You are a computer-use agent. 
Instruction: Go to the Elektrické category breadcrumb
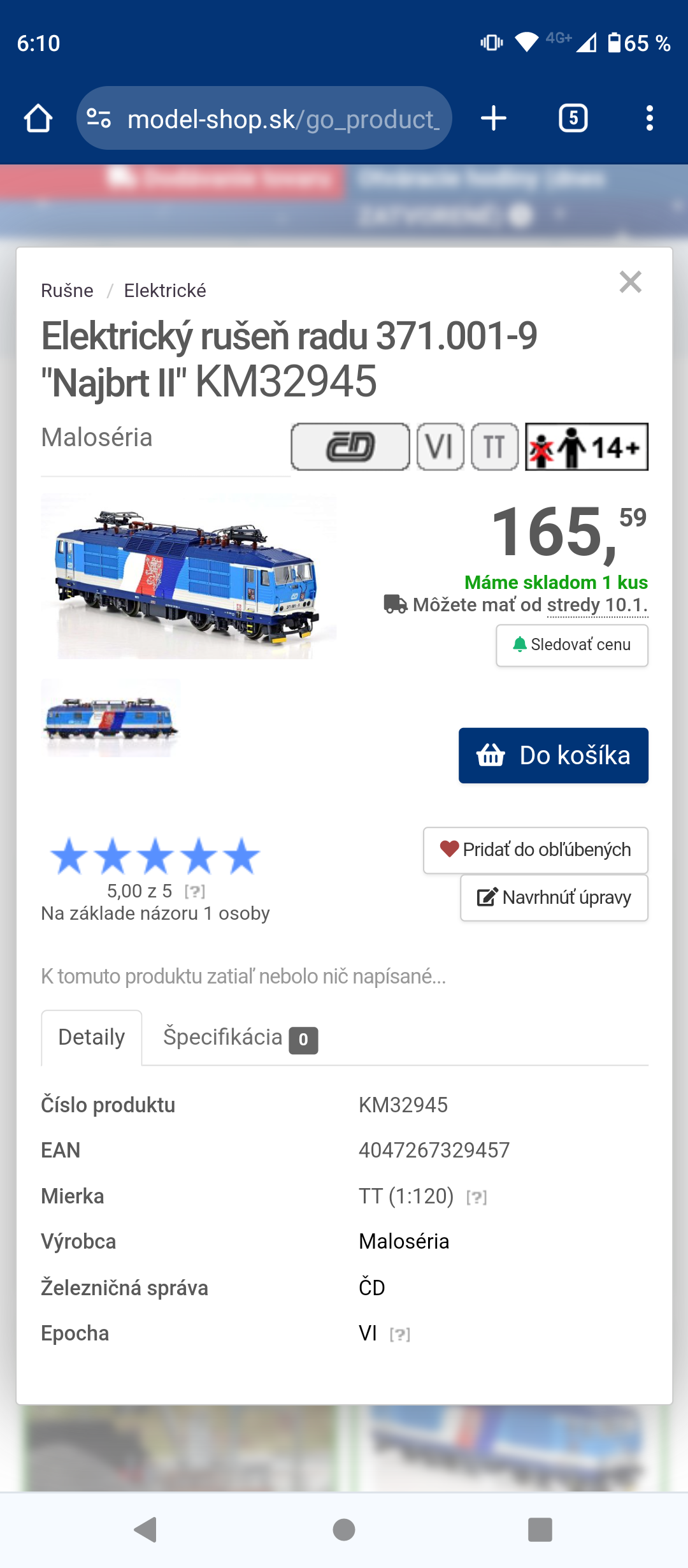(165, 291)
